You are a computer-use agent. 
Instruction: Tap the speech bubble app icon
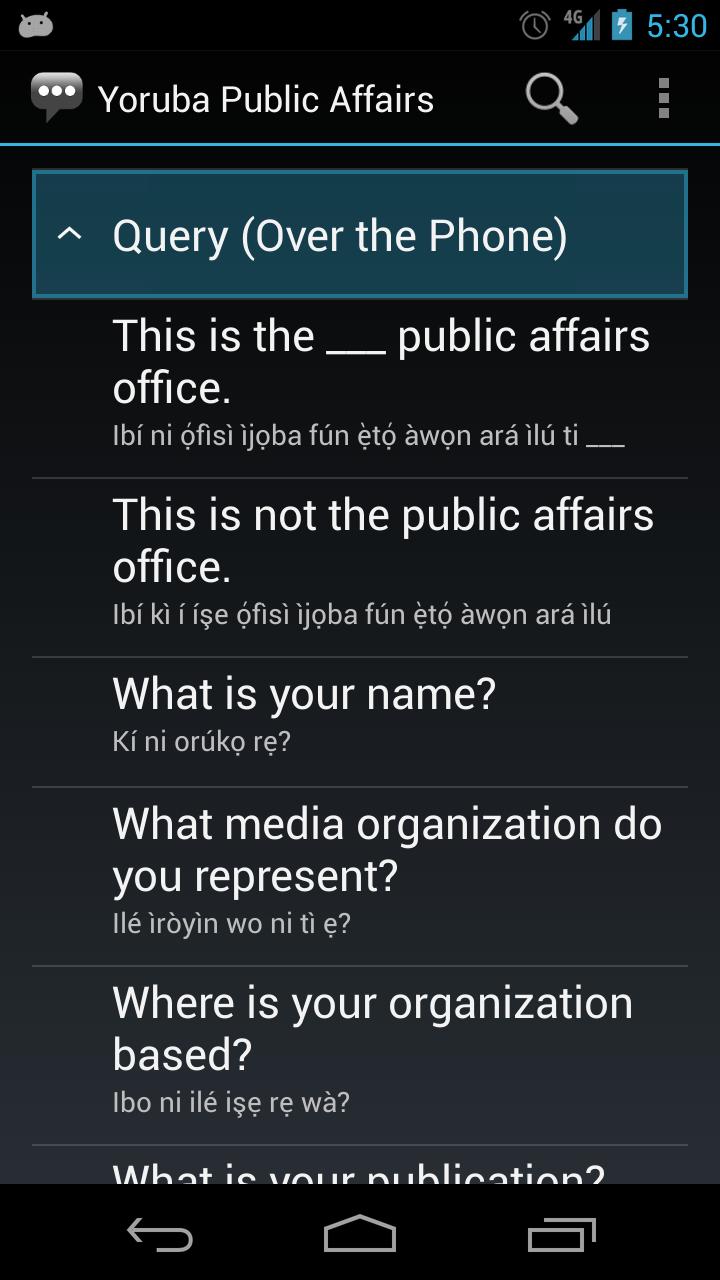point(55,95)
